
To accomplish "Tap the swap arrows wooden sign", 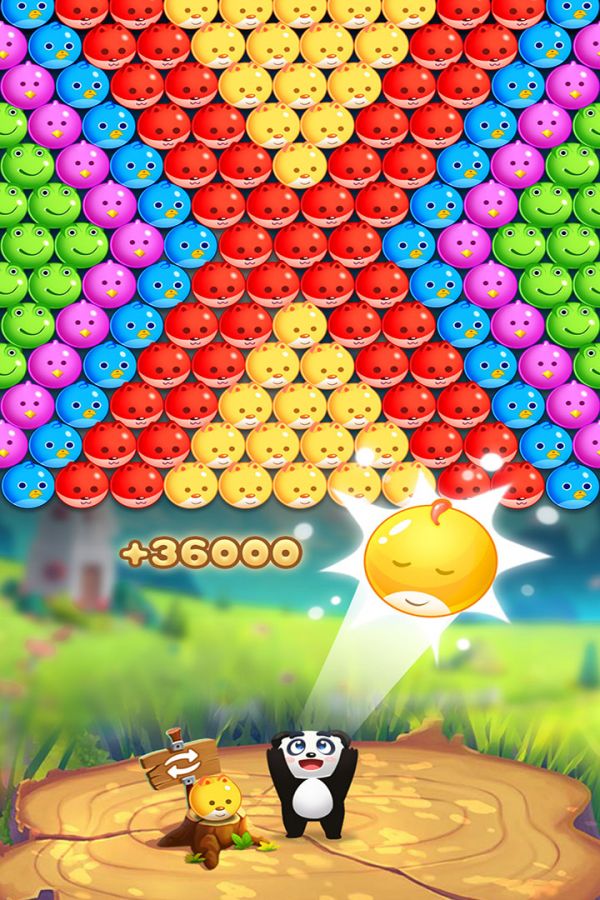I will pyautogui.click(x=181, y=762).
